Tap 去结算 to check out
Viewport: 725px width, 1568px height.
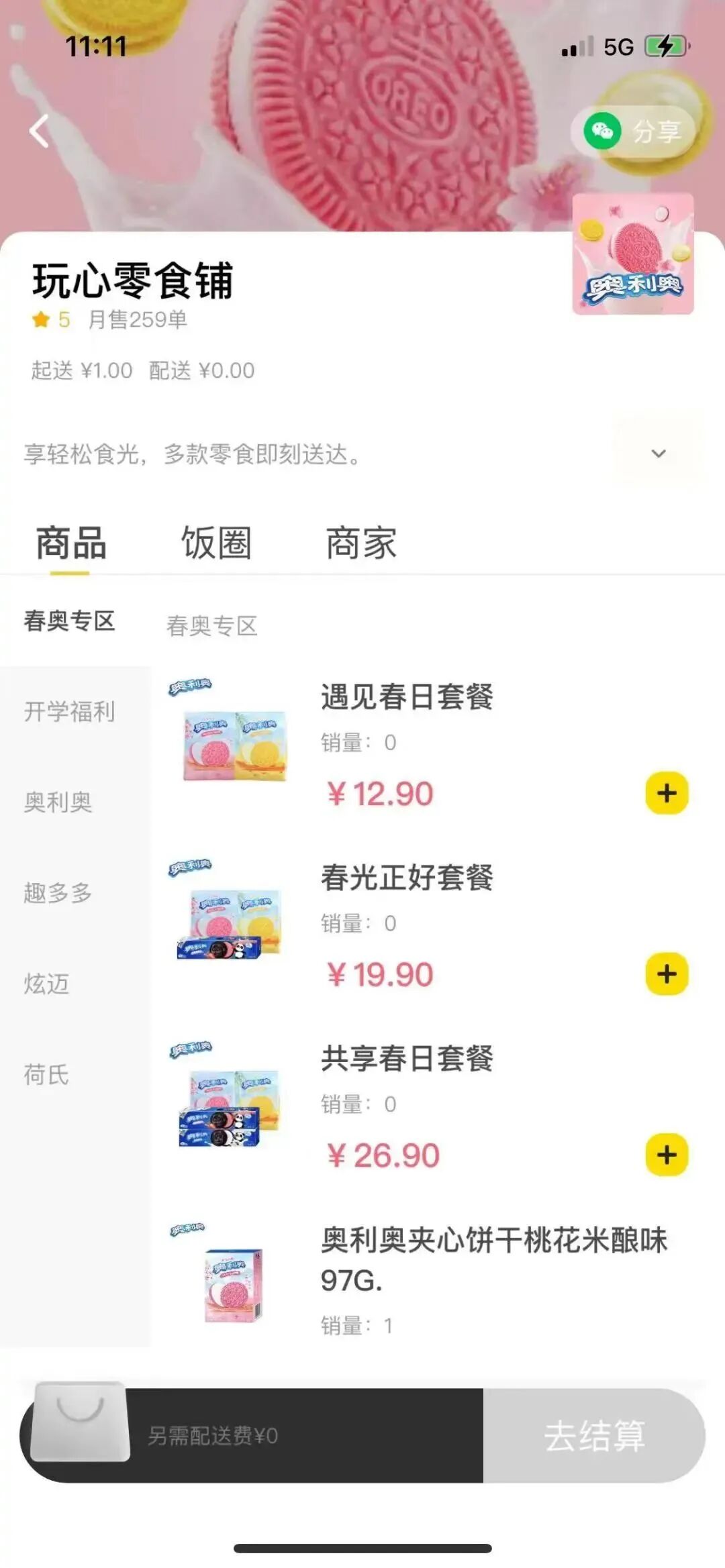[594, 1436]
